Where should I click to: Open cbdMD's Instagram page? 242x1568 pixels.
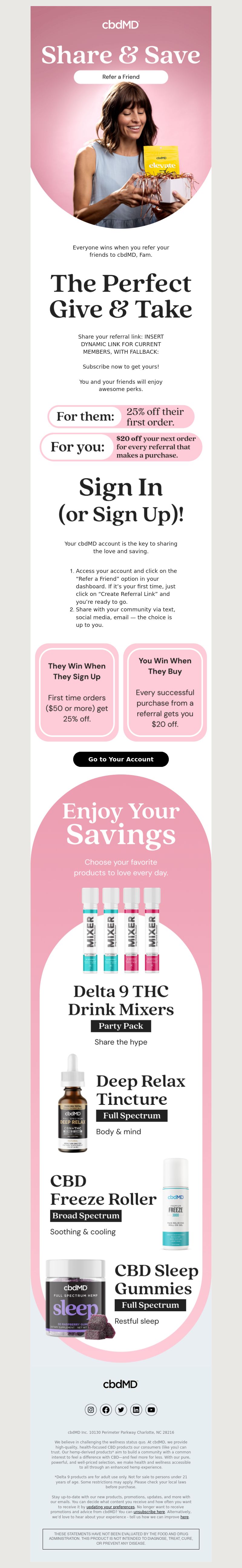(90, 1410)
